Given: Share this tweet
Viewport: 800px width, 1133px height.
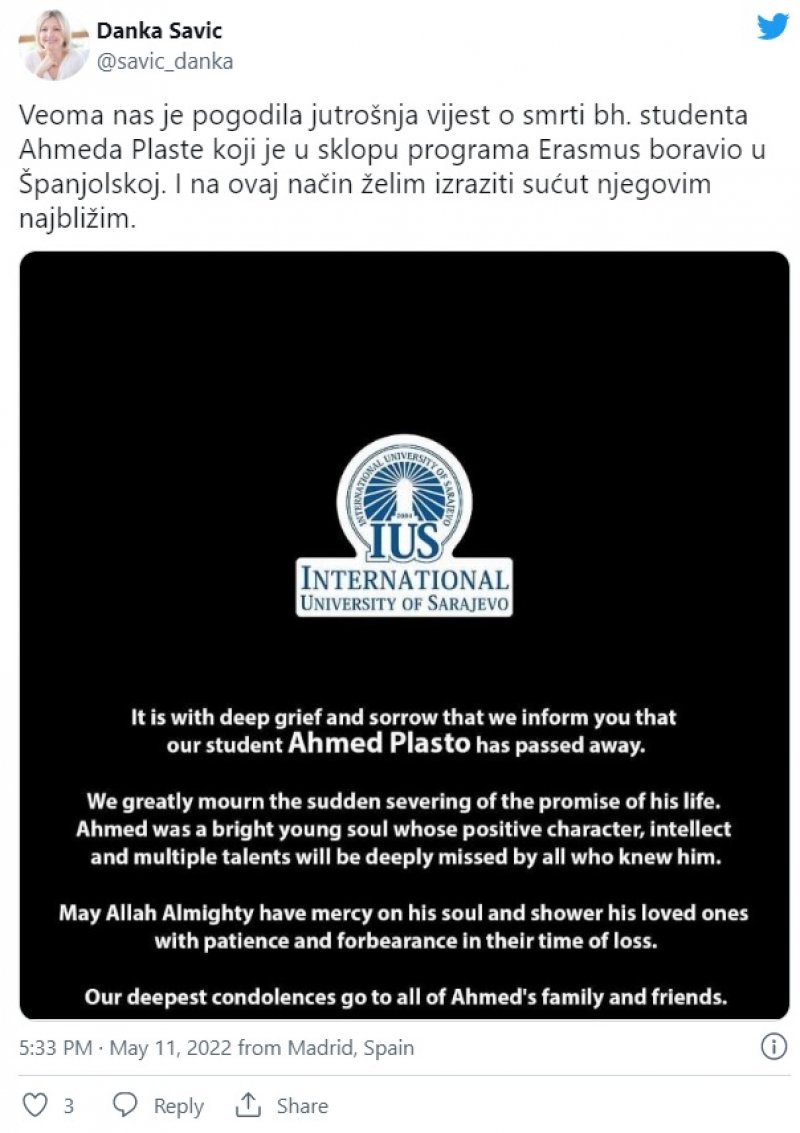Looking at the screenshot, I should 281,1105.
